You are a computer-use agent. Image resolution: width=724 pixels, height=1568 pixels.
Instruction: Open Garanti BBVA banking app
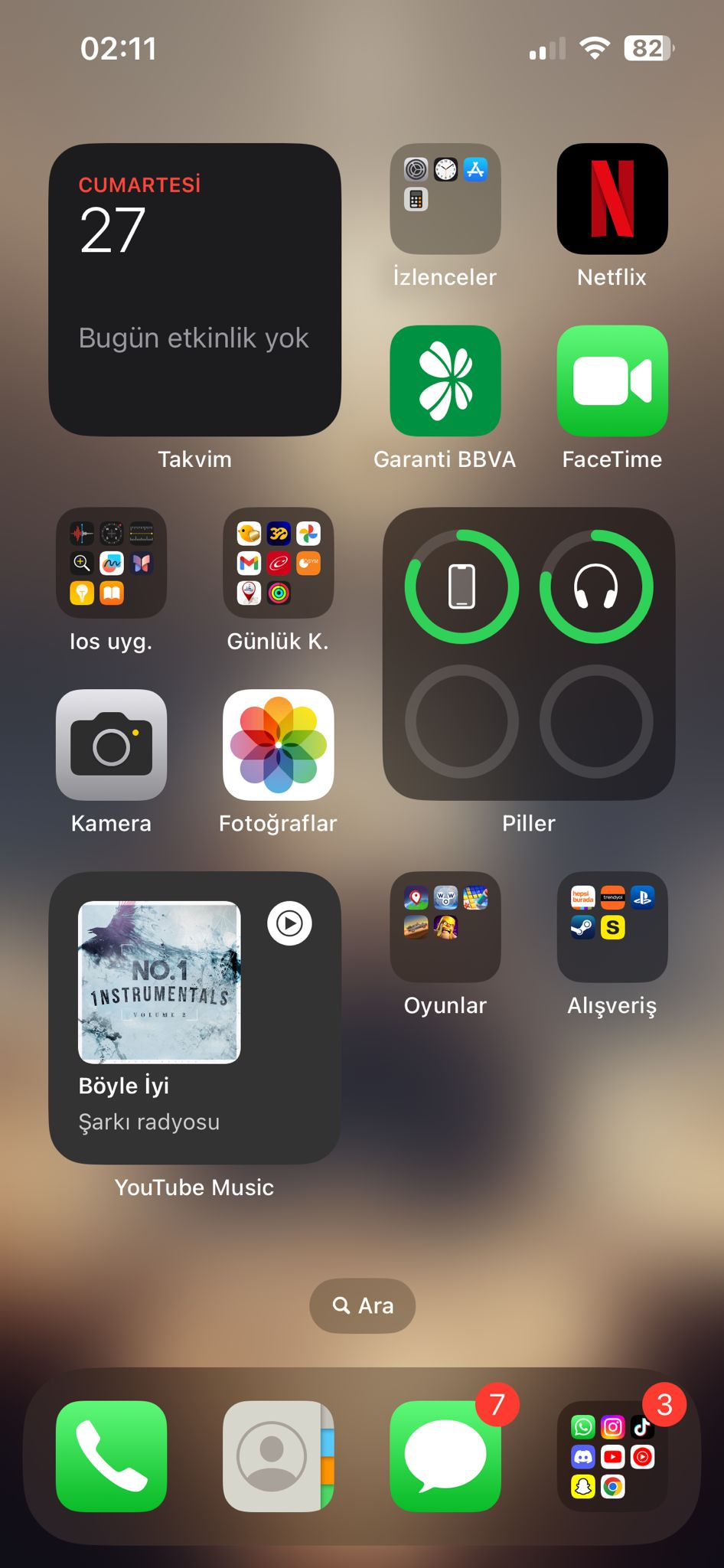(445, 381)
